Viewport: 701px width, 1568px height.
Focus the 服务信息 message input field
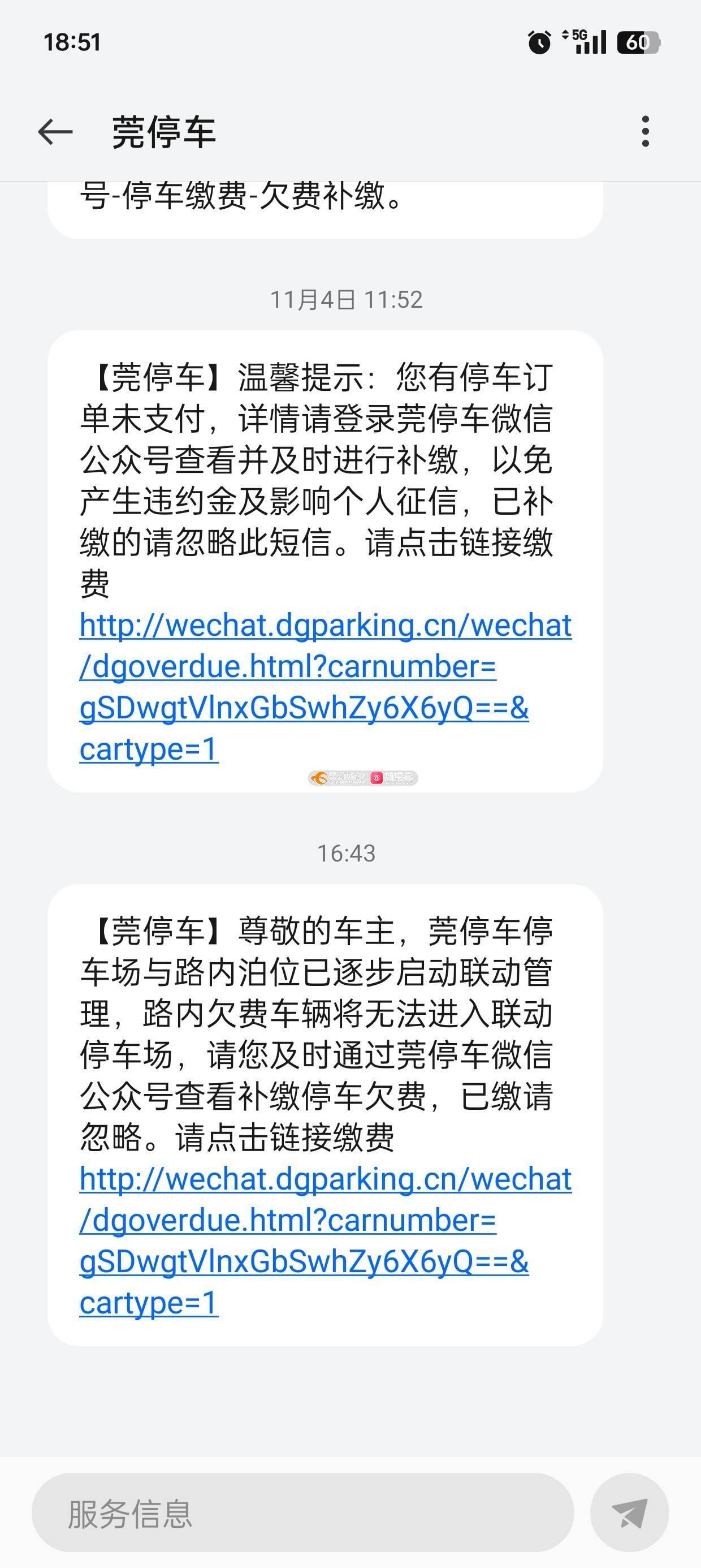click(302, 1513)
